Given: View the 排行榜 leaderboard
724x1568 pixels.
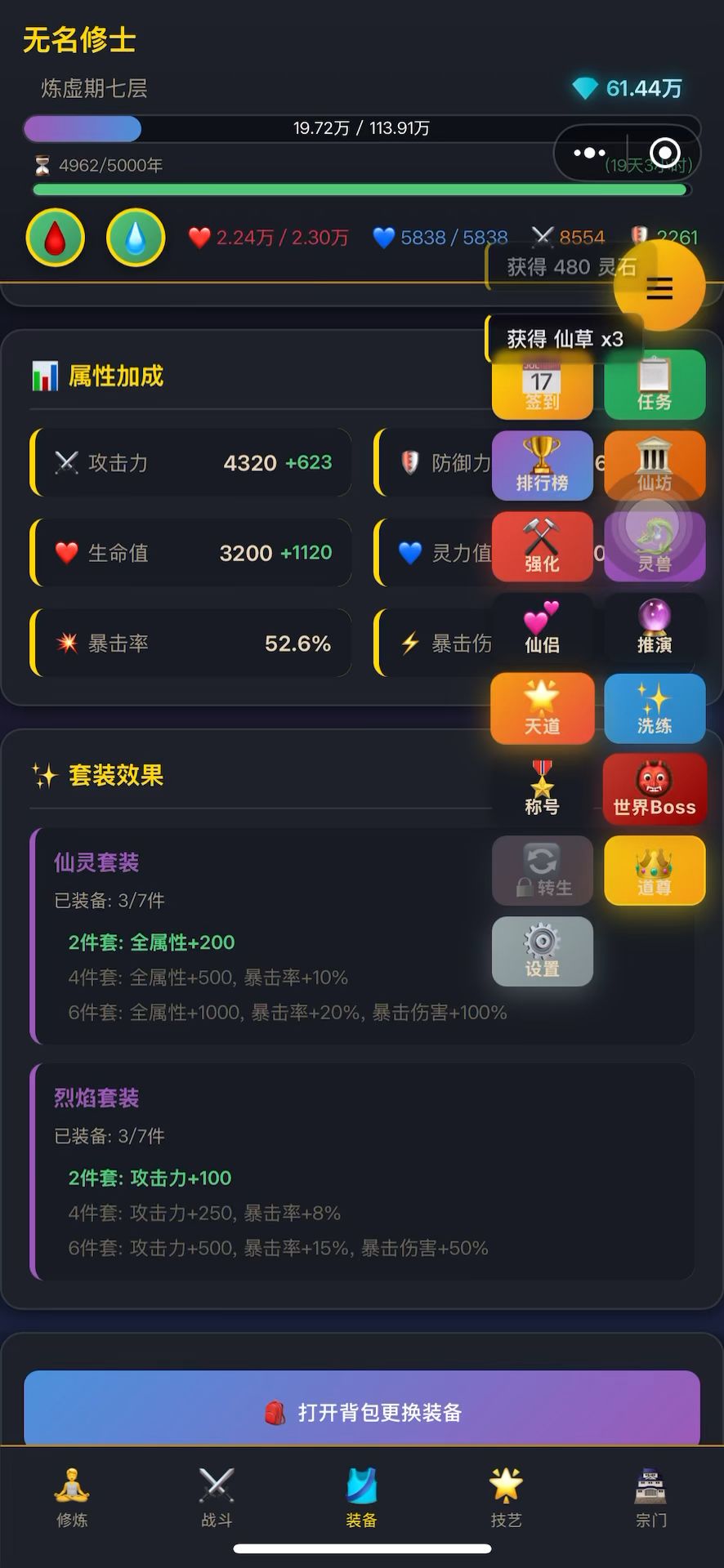Looking at the screenshot, I should pyautogui.click(x=543, y=465).
